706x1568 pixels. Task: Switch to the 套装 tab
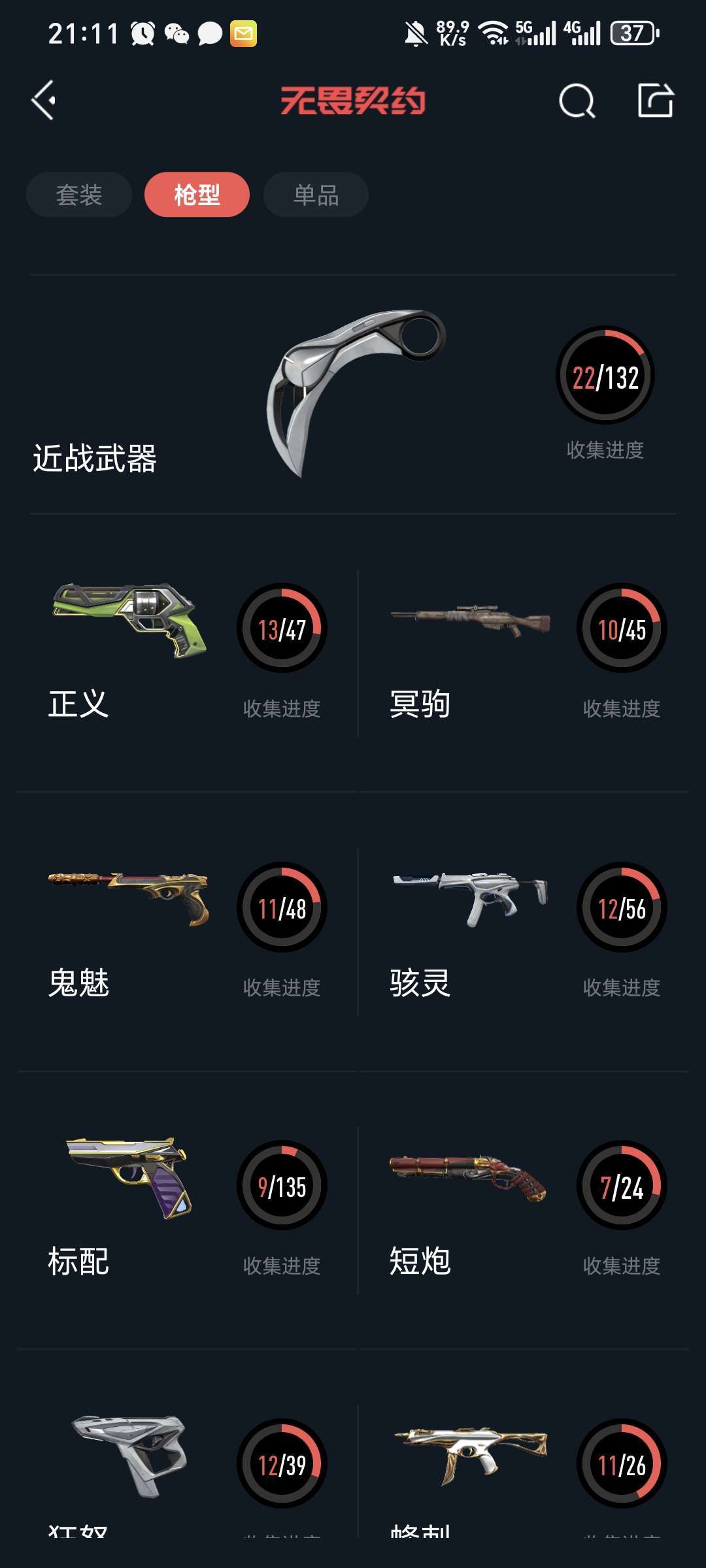click(79, 195)
